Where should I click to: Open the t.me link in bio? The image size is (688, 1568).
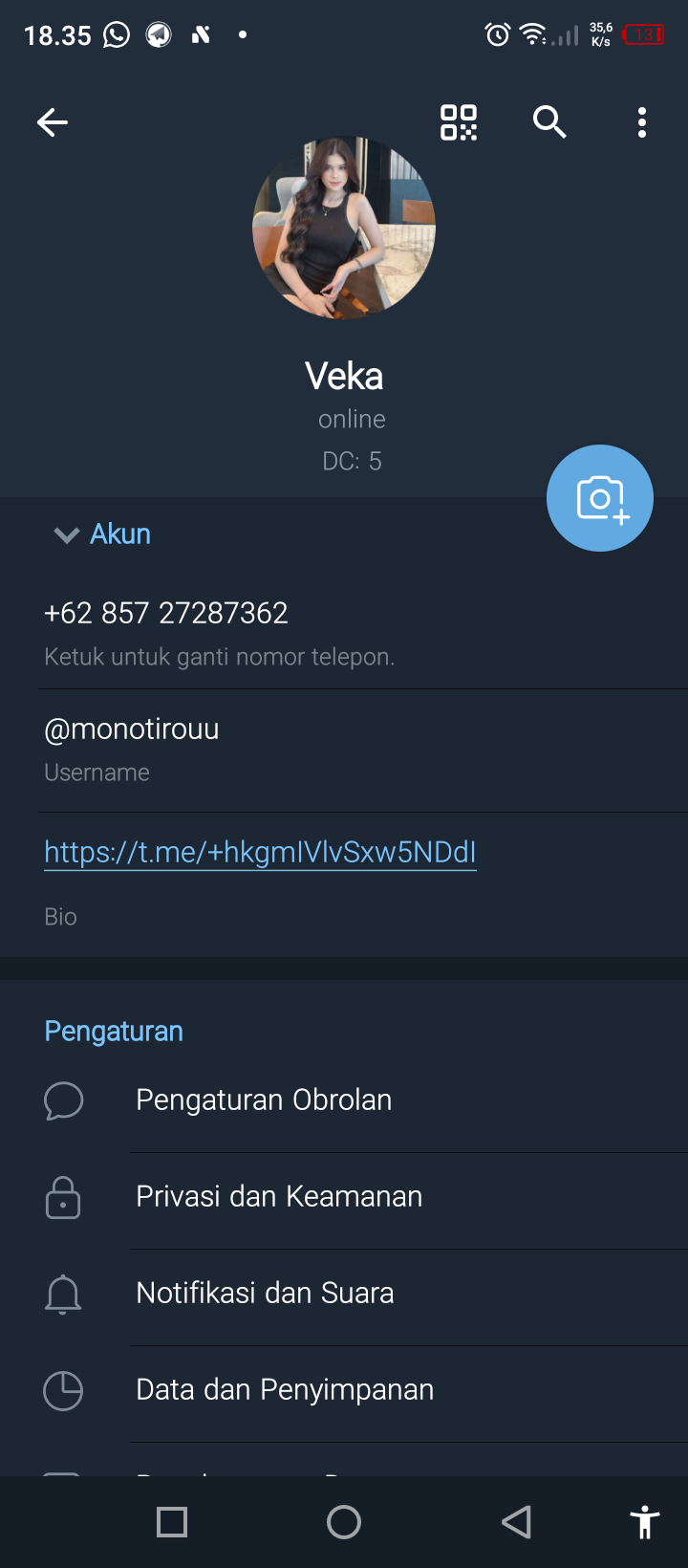pyautogui.click(x=260, y=852)
